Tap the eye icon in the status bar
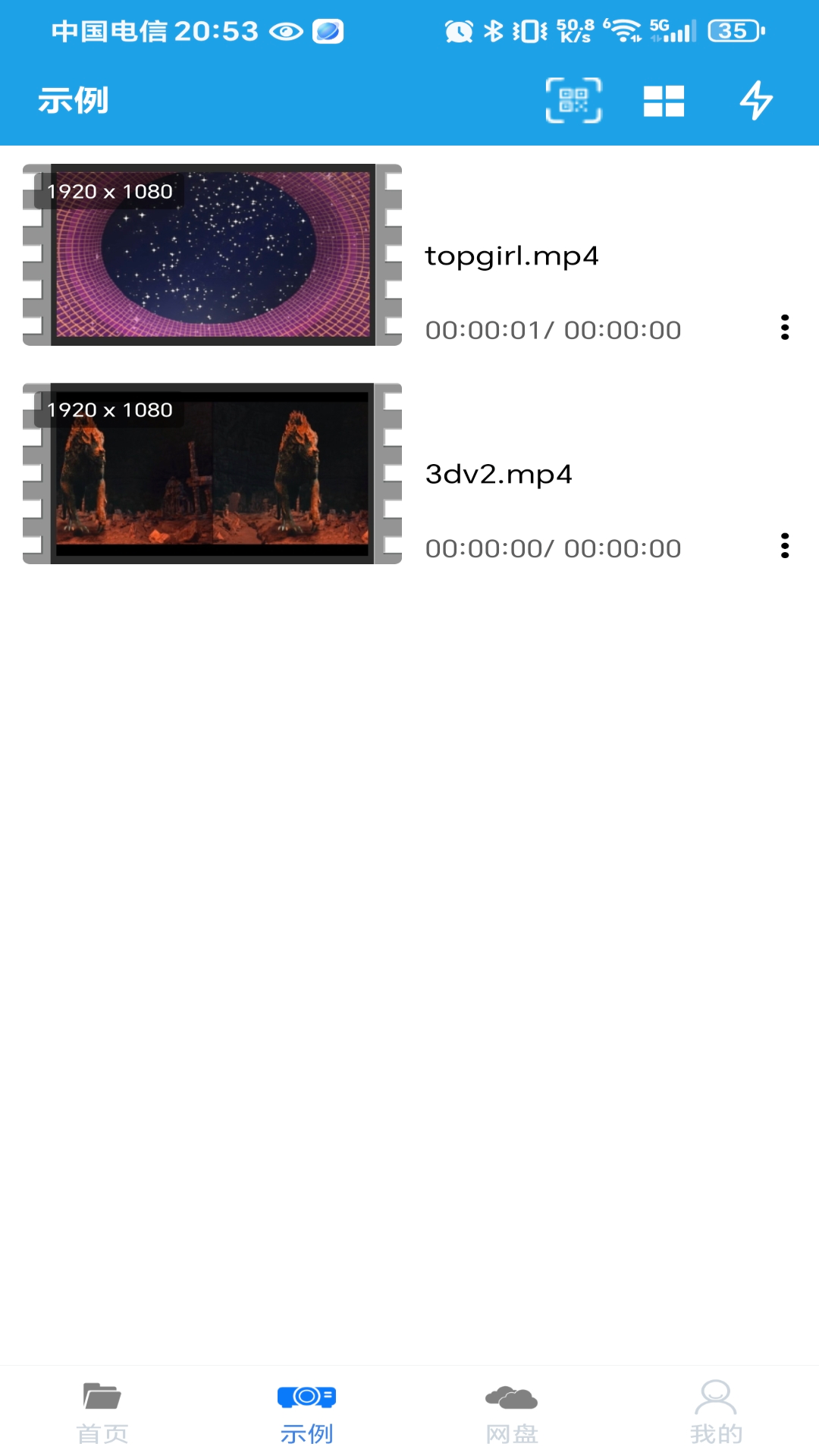Image resolution: width=819 pixels, height=1456 pixels. click(287, 32)
